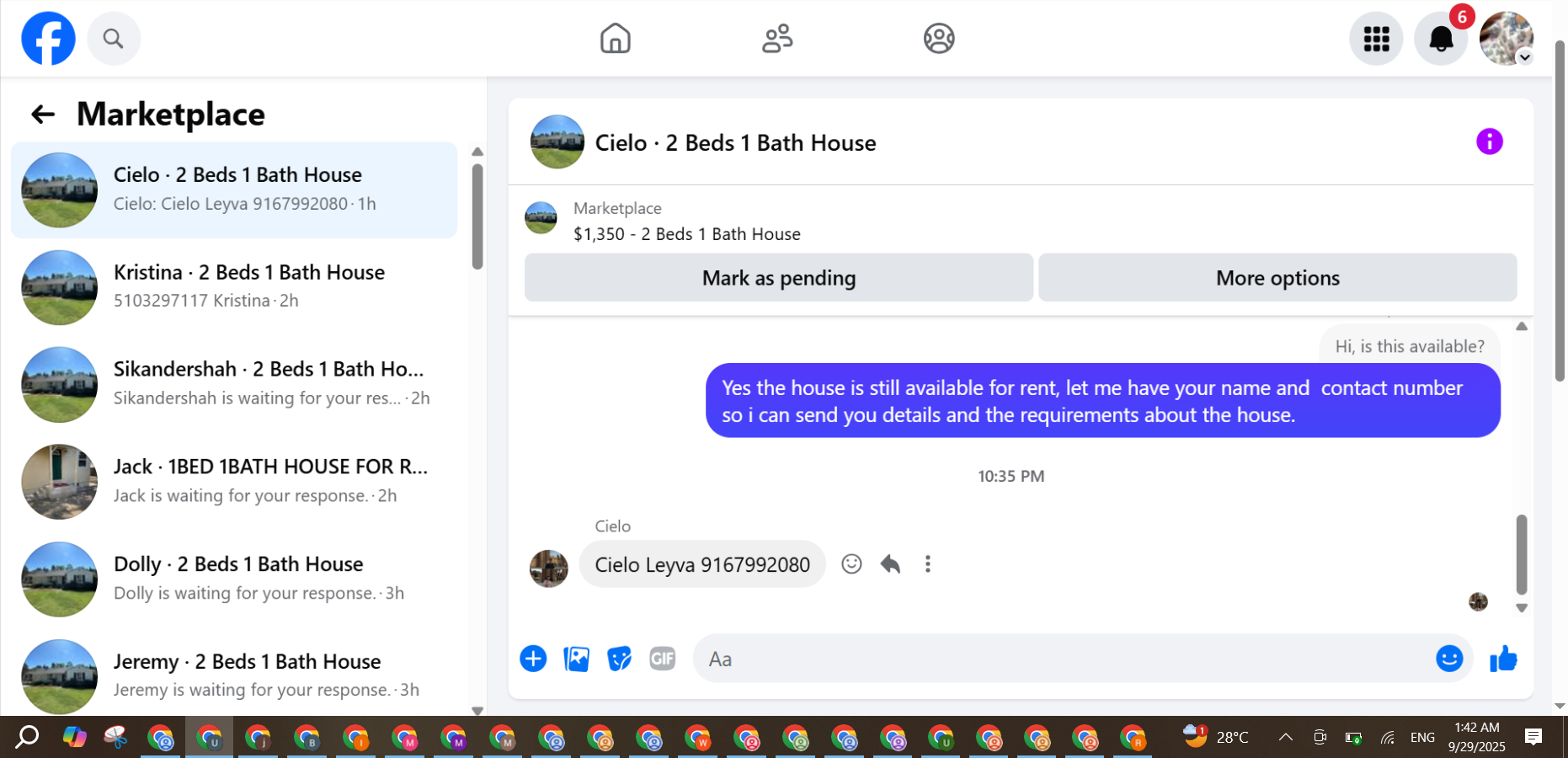Open the chat with Dolly

click(x=234, y=579)
